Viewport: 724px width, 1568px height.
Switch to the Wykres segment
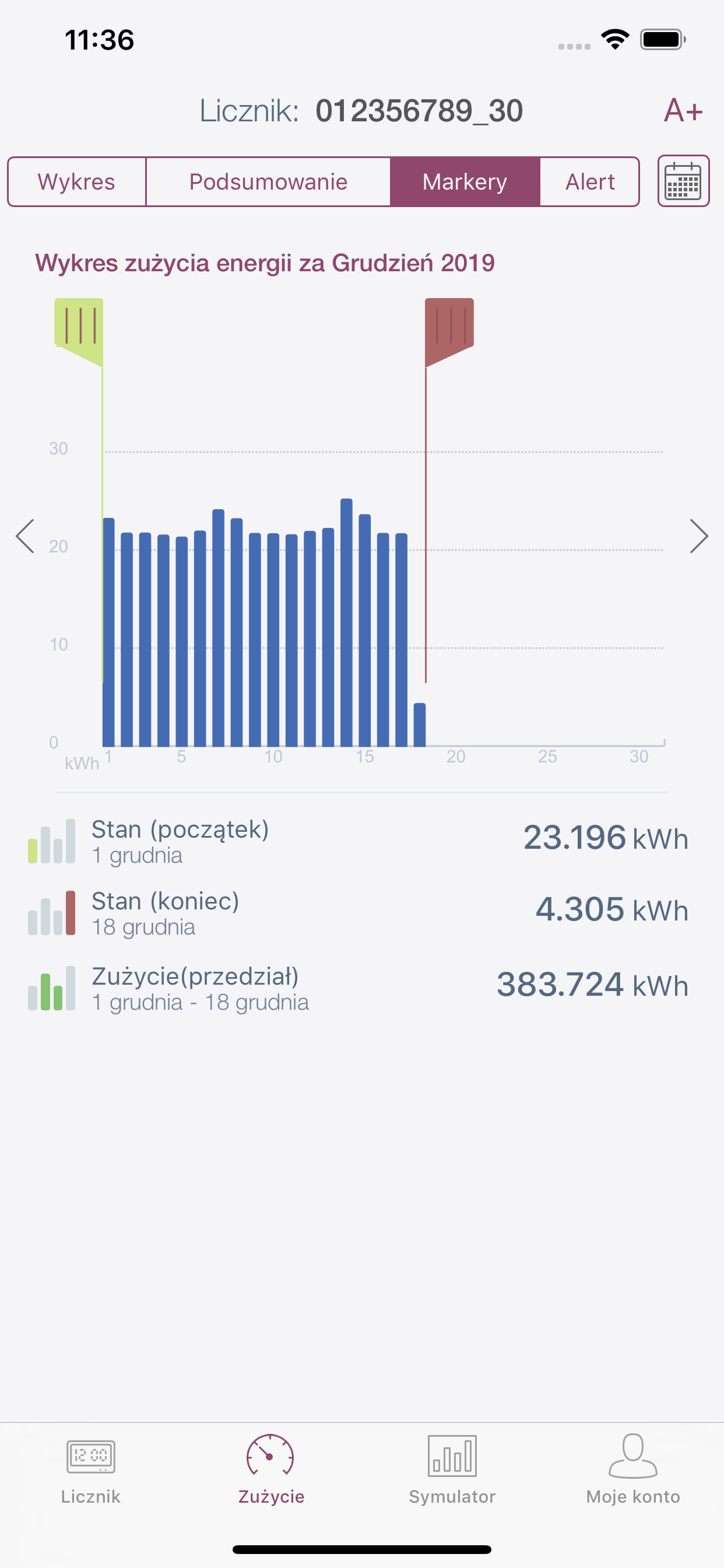point(77,181)
